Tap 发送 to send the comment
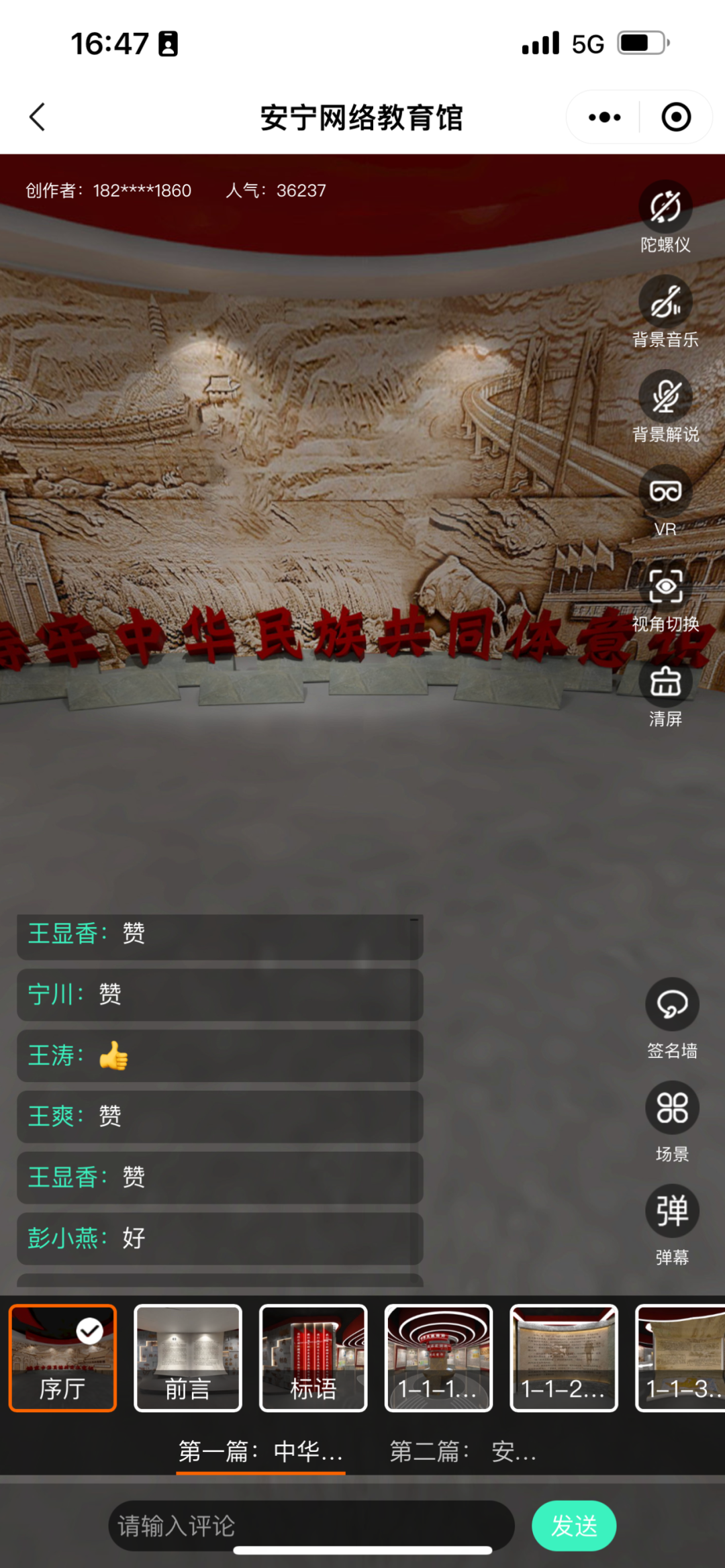This screenshot has width=725, height=1568. [x=574, y=1526]
